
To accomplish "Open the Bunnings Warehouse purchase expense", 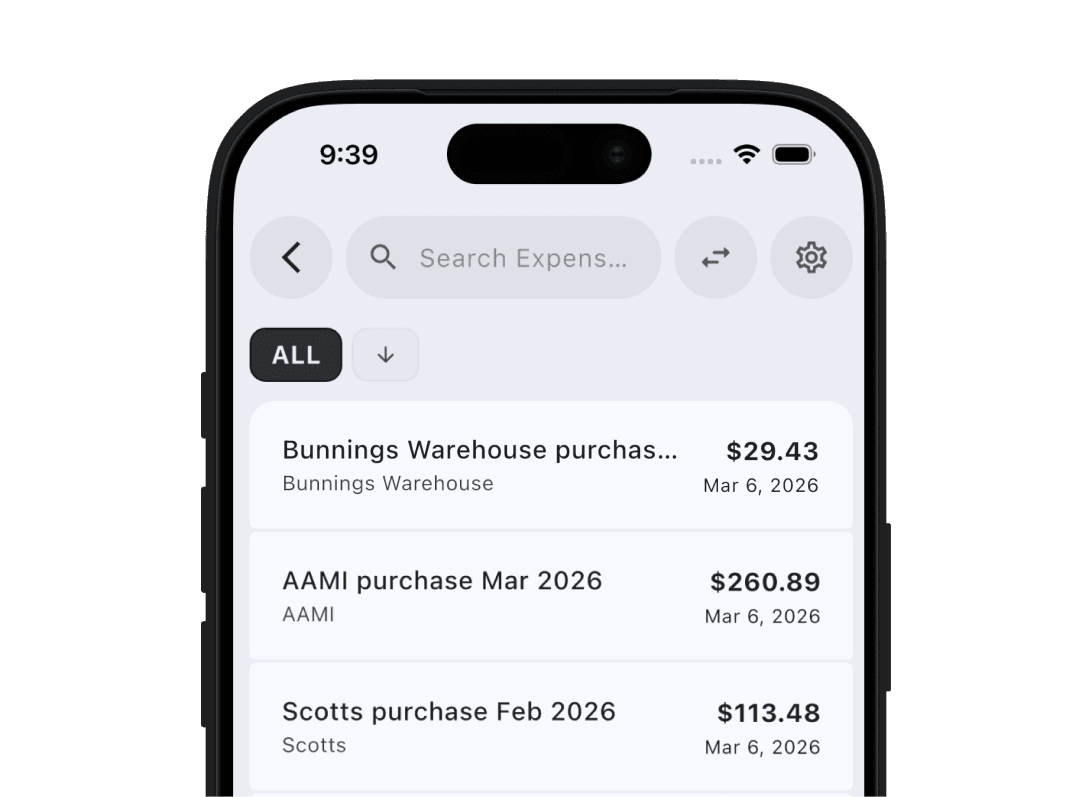I will (x=550, y=466).
